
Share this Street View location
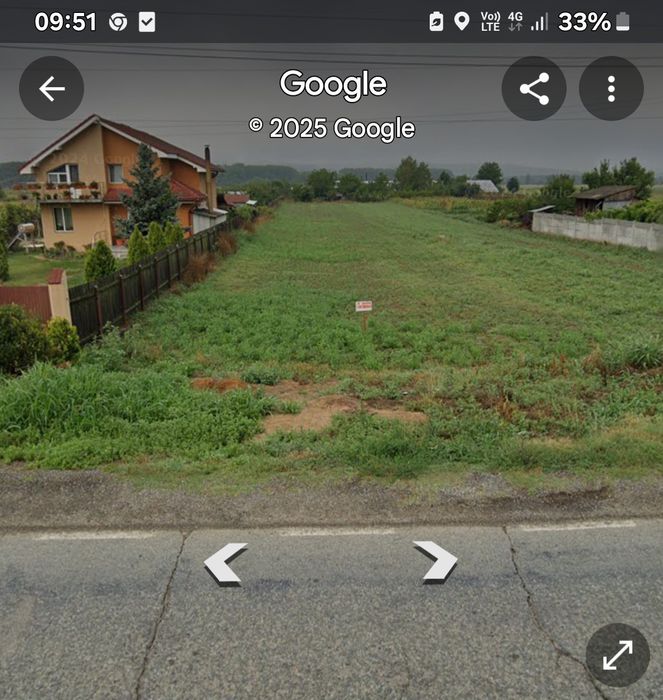tap(534, 89)
